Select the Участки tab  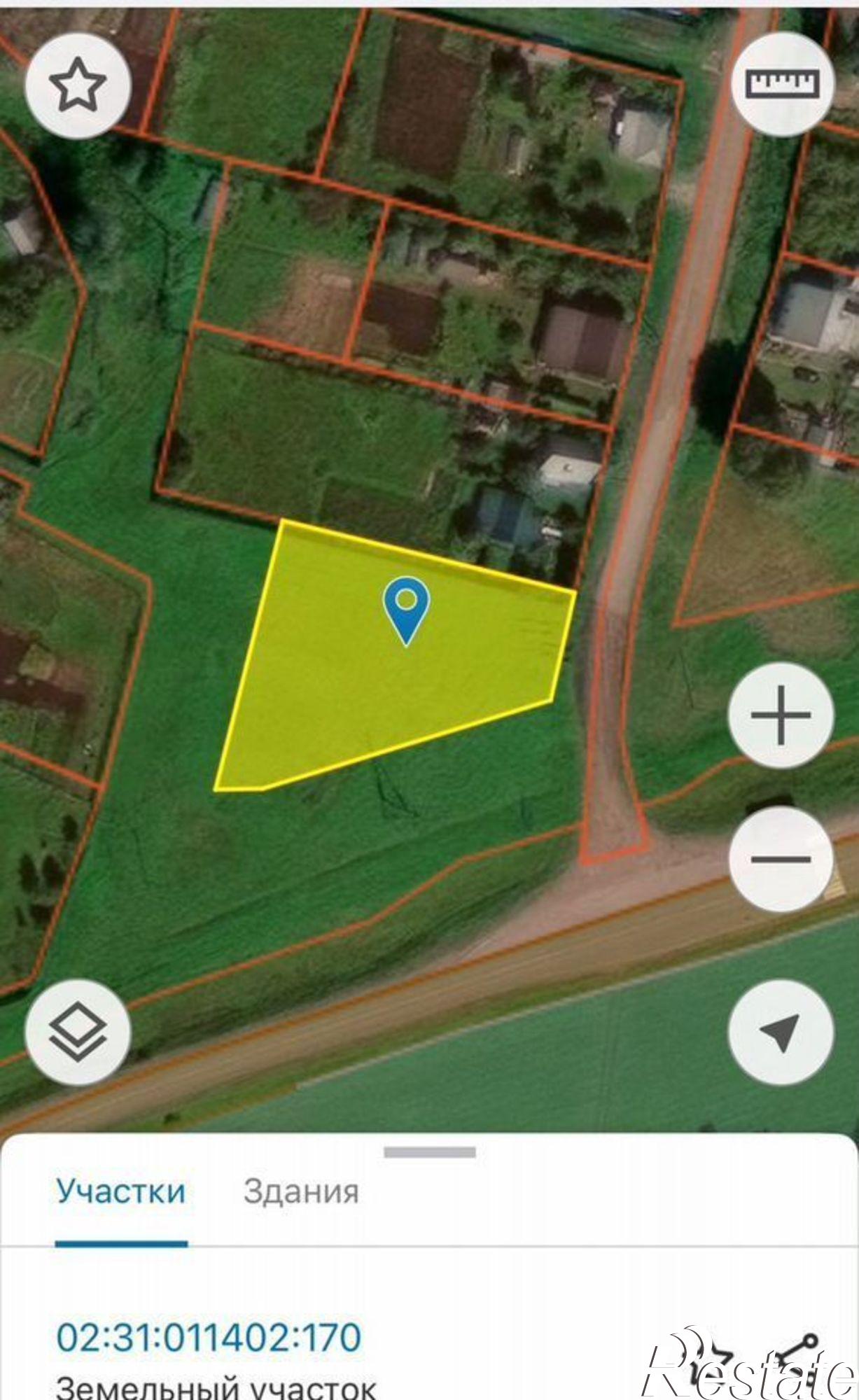tap(121, 1191)
